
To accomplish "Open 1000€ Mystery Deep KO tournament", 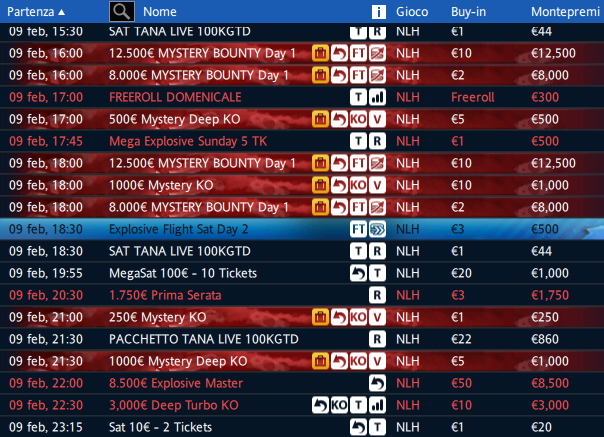I will coord(178,361).
